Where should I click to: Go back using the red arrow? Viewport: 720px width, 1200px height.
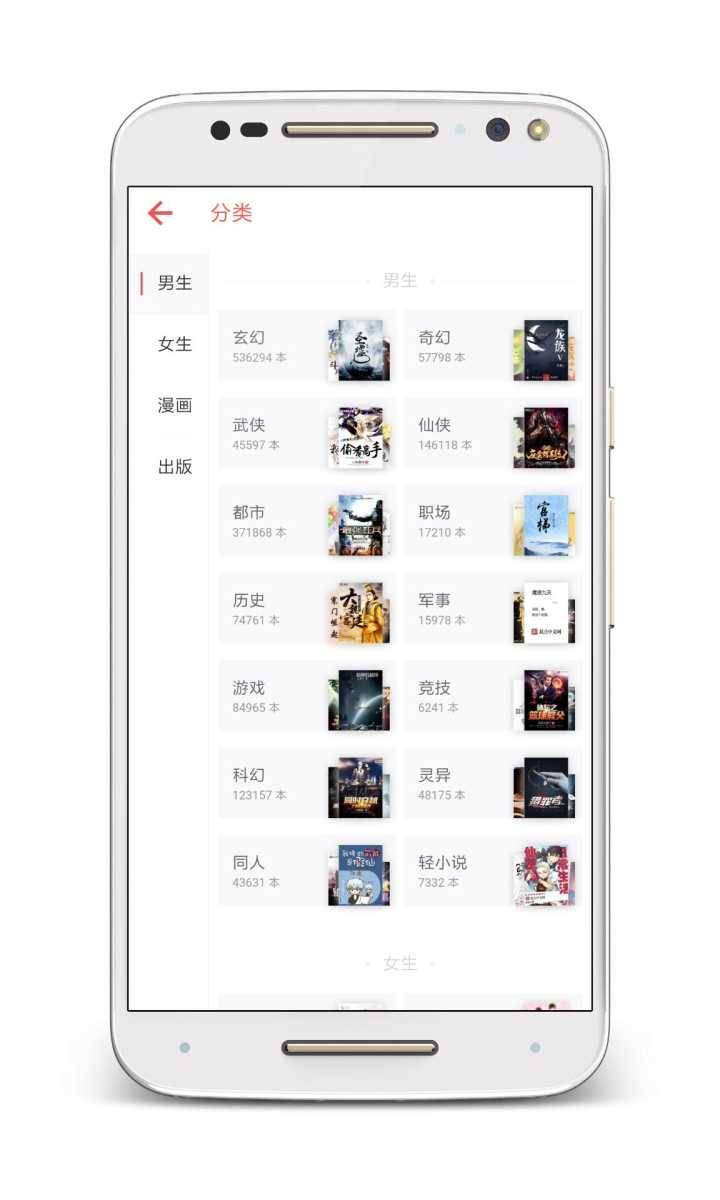160,213
